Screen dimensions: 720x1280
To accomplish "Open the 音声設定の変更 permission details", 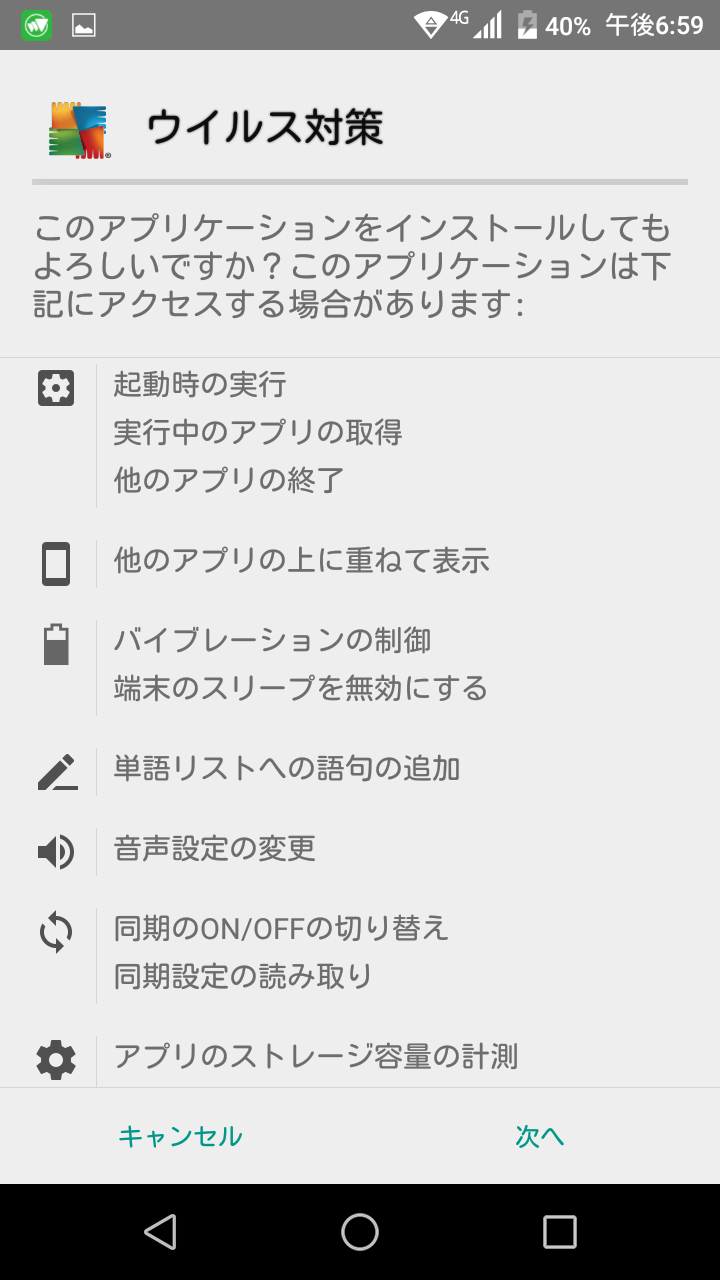I will click(215, 848).
